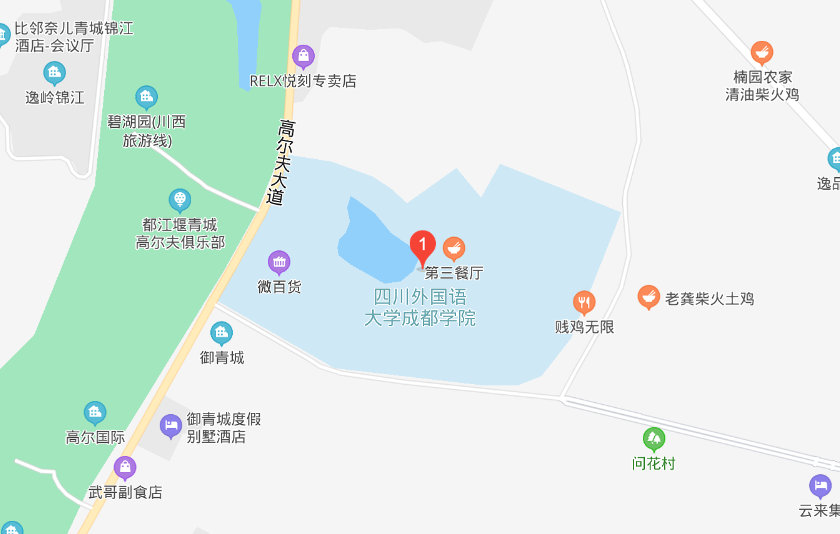This screenshot has height=534, width=840.
Task: Select the 高尔国际 building marker
Action: (x=95, y=413)
